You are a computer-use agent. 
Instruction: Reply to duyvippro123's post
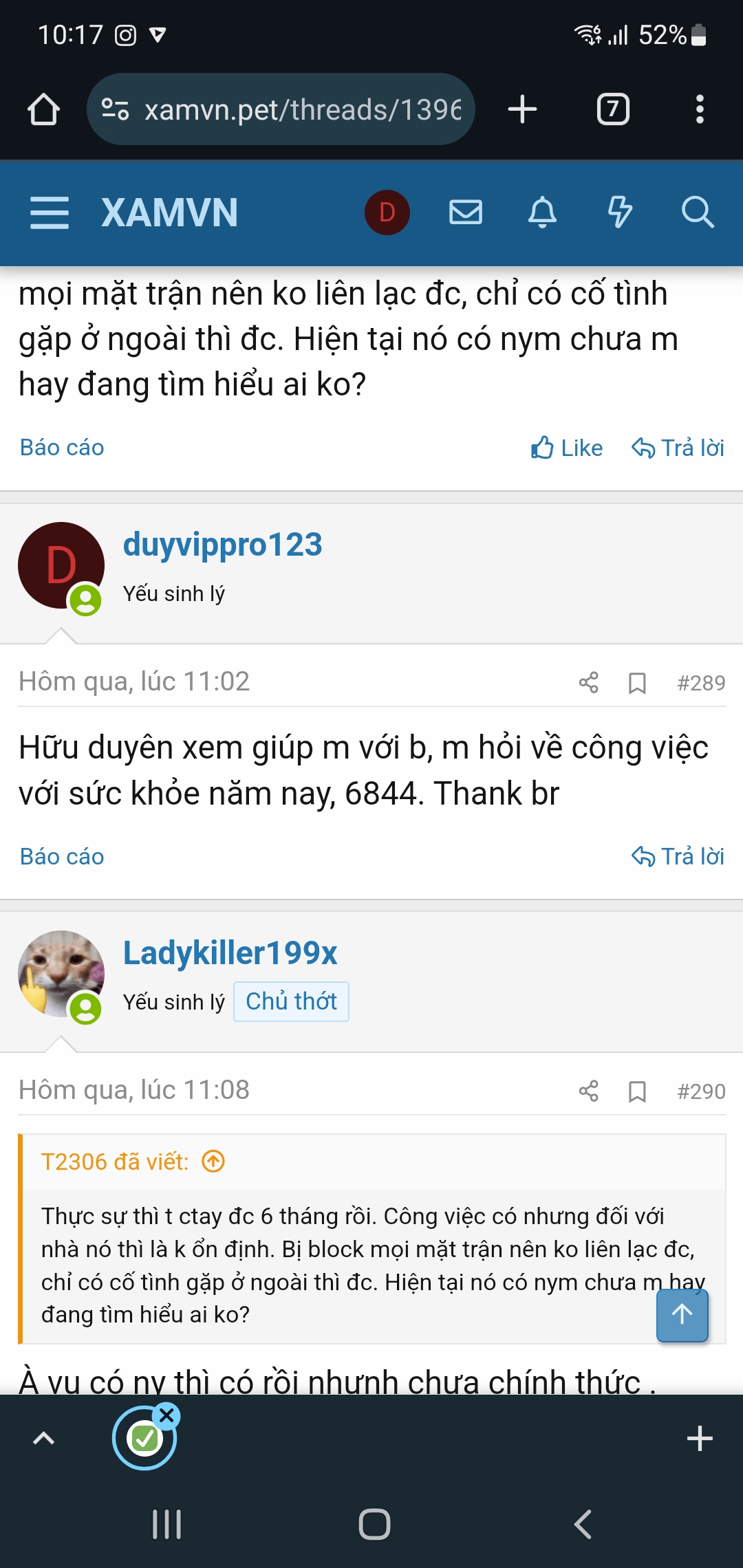tap(678, 857)
